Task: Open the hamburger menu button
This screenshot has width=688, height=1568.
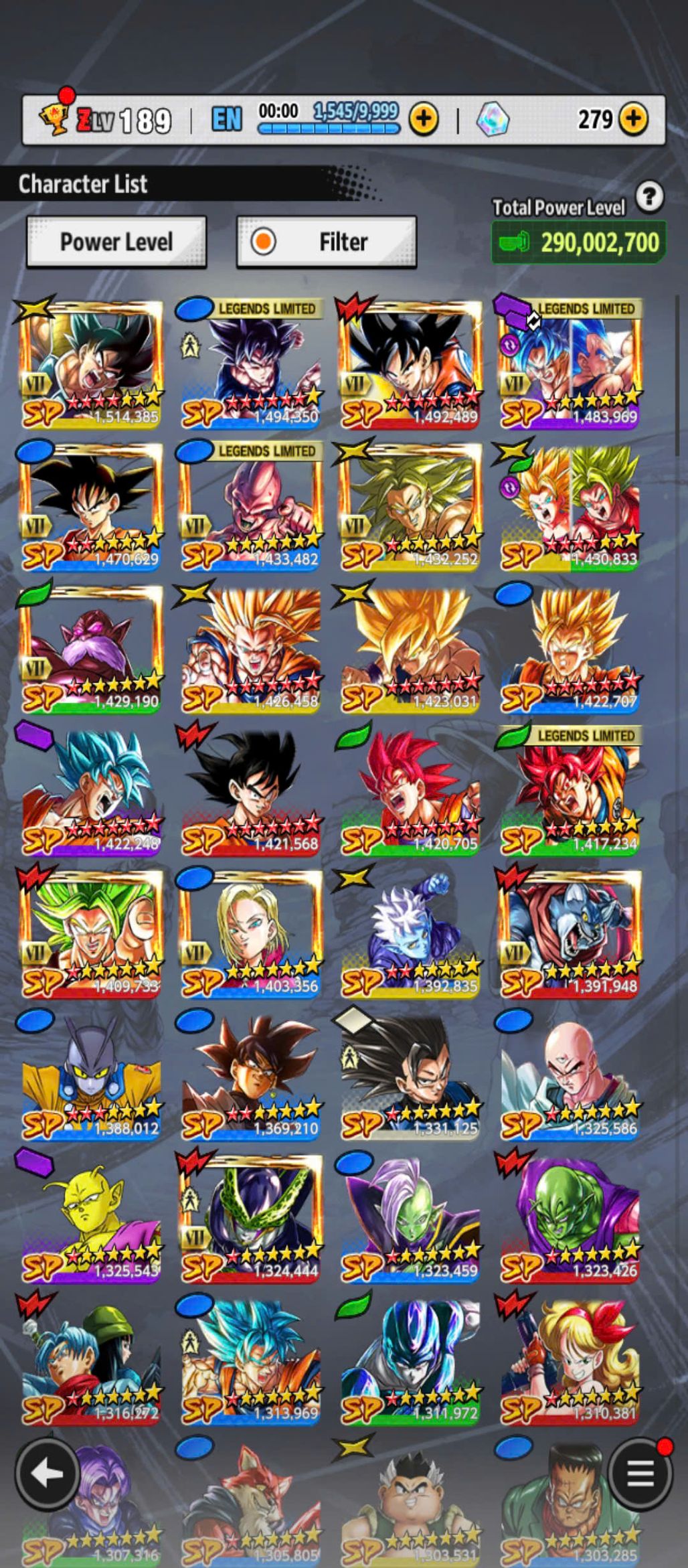Action: point(640,1473)
